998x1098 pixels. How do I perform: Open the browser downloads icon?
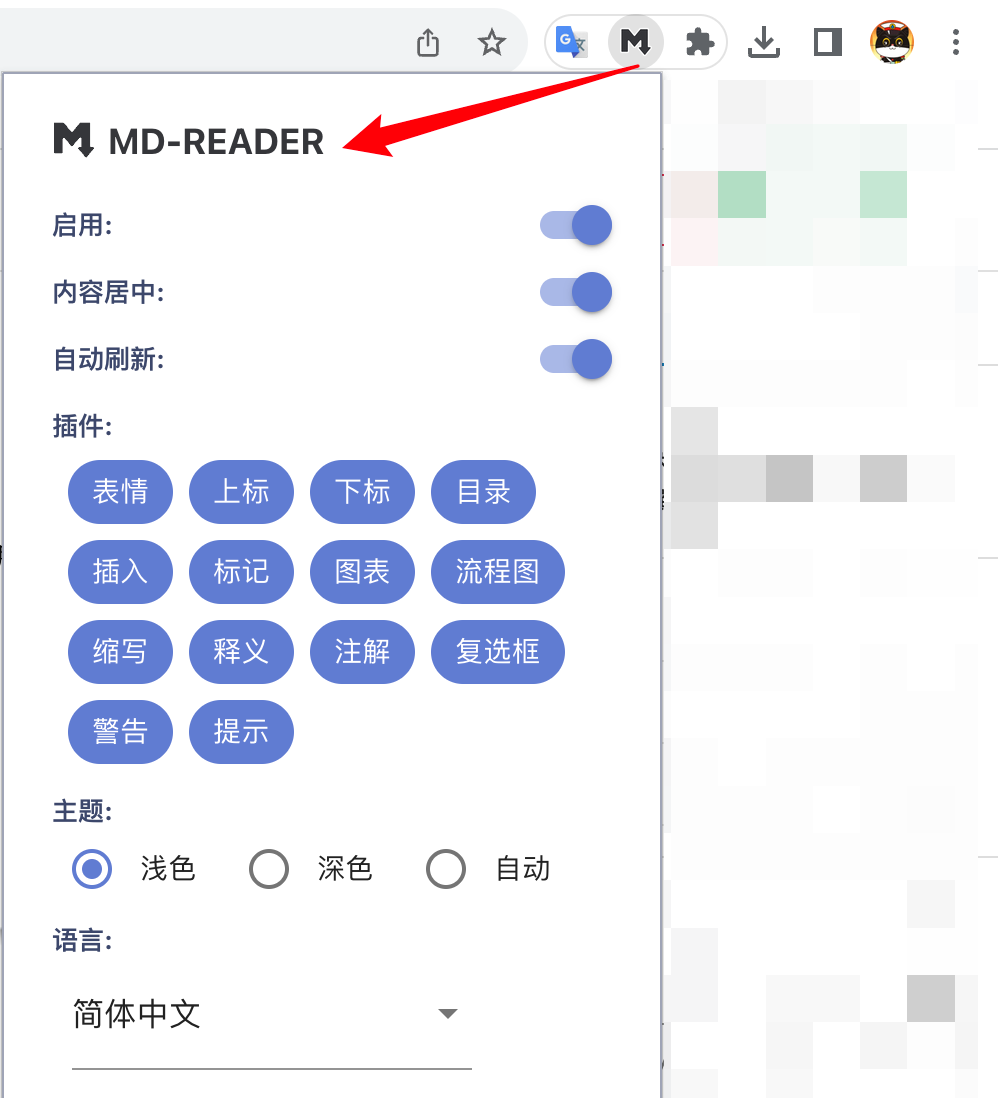point(764,42)
